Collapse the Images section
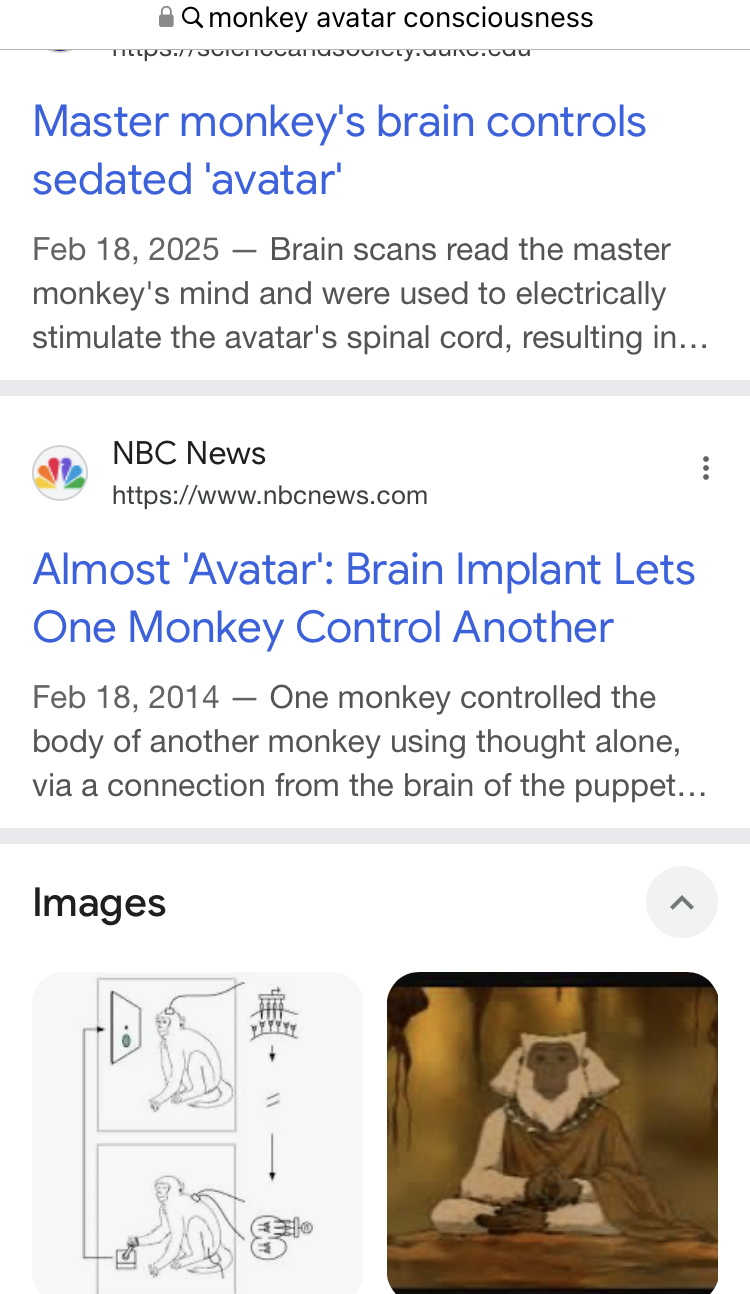Screen dimensions: 750x1294 tap(682, 902)
